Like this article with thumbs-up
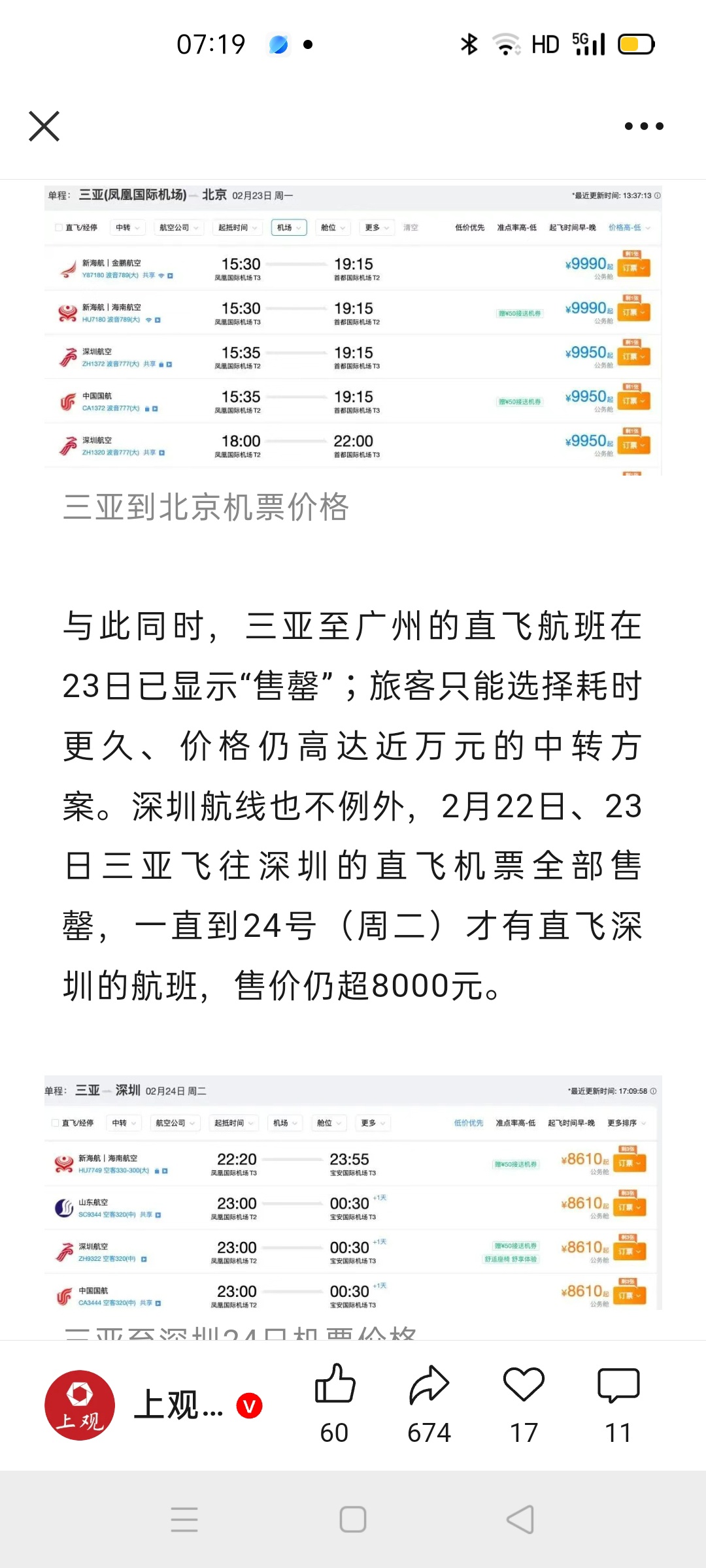706x1568 pixels. 335,1385
